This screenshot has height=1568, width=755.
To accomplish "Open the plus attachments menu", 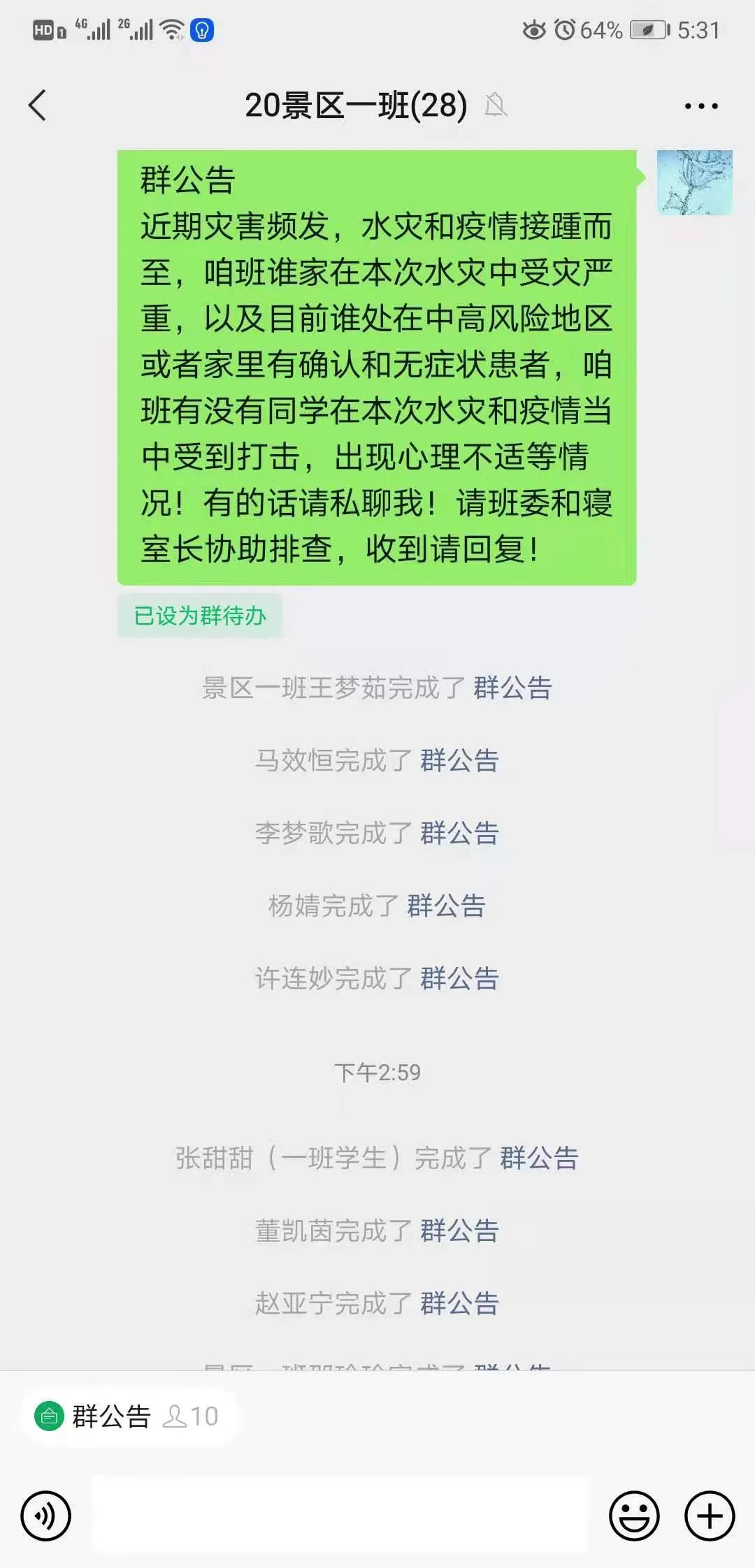I will click(x=710, y=1516).
